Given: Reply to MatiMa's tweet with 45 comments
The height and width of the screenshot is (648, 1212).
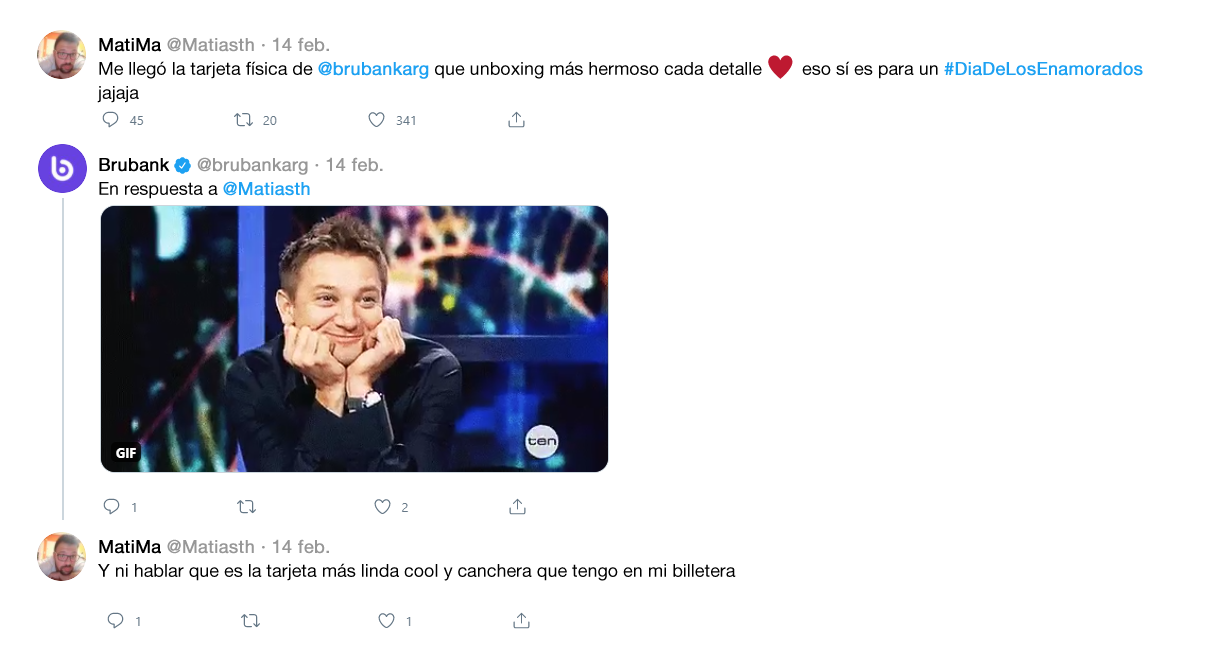Looking at the screenshot, I should click(x=111, y=120).
